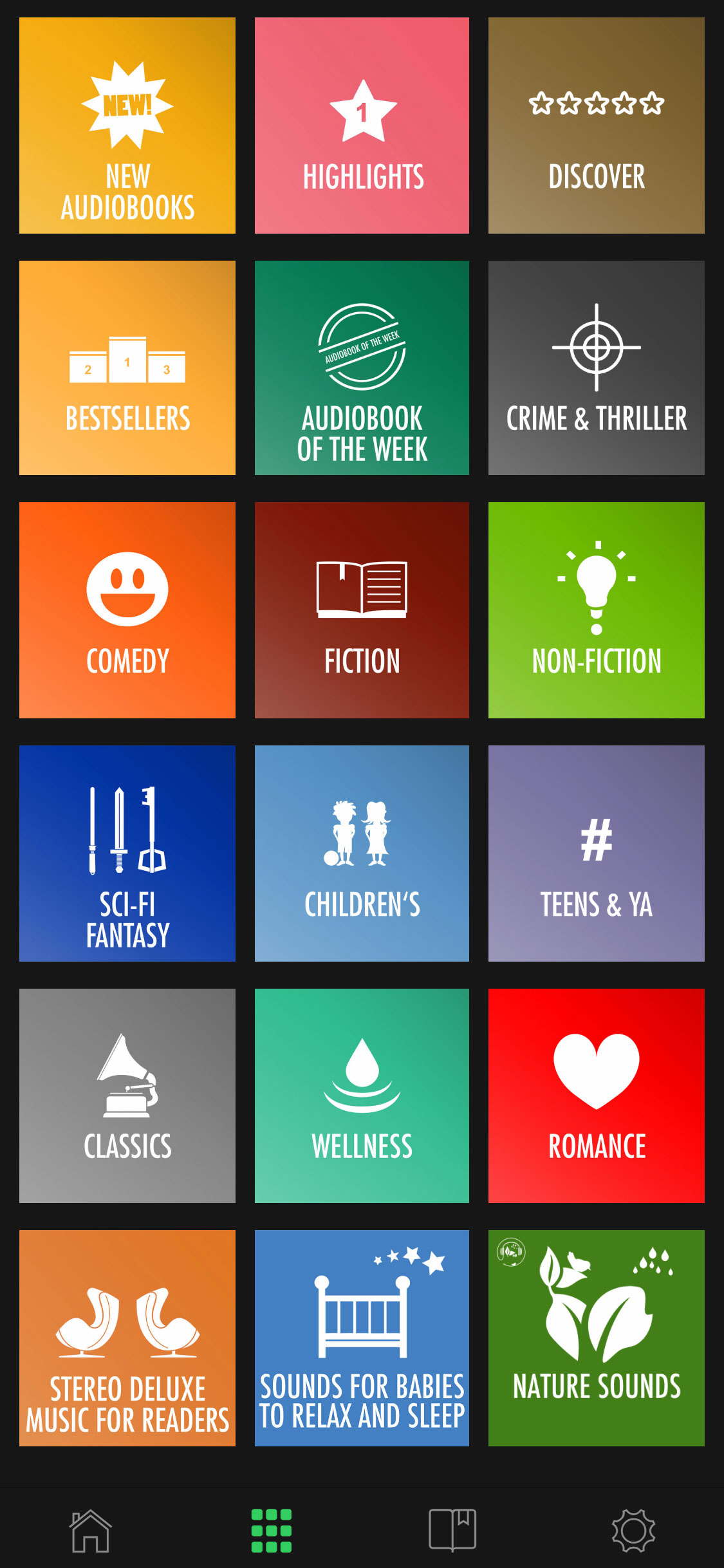Browse Non-Fiction audiobooks
The image size is (724, 1568).
point(597,610)
